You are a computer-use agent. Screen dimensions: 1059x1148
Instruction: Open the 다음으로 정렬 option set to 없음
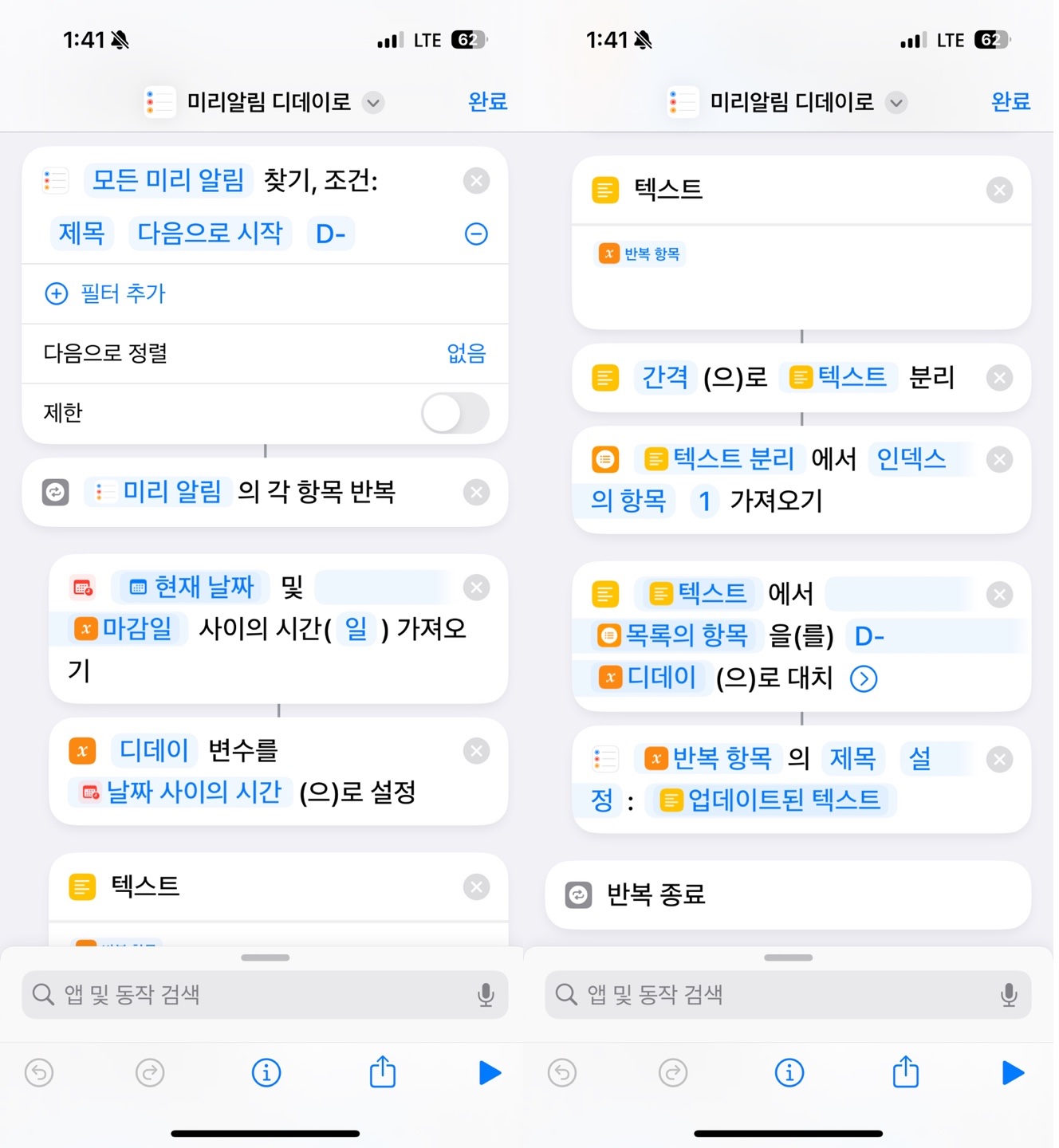466,353
